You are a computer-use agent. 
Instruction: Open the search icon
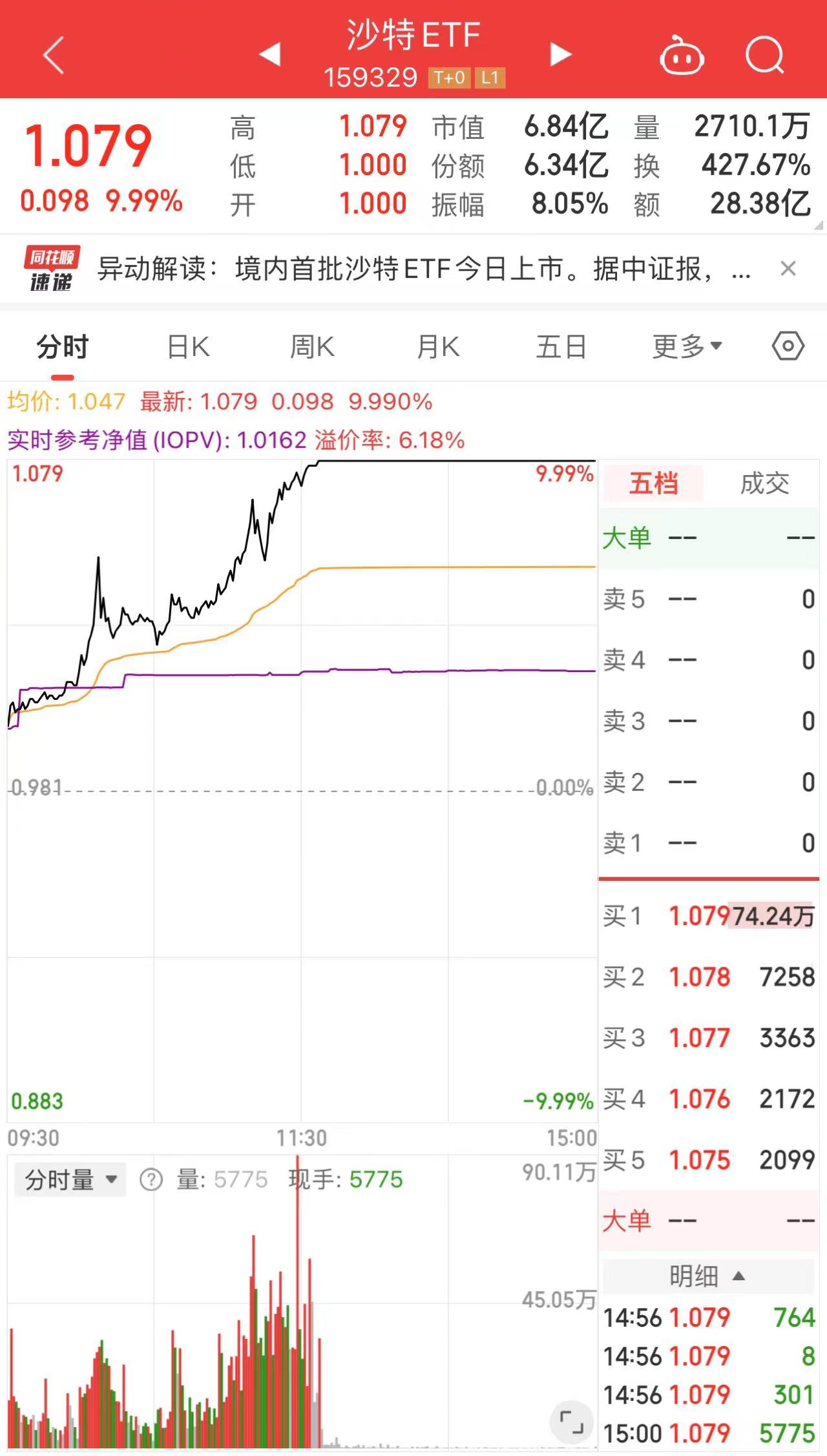[x=764, y=56]
